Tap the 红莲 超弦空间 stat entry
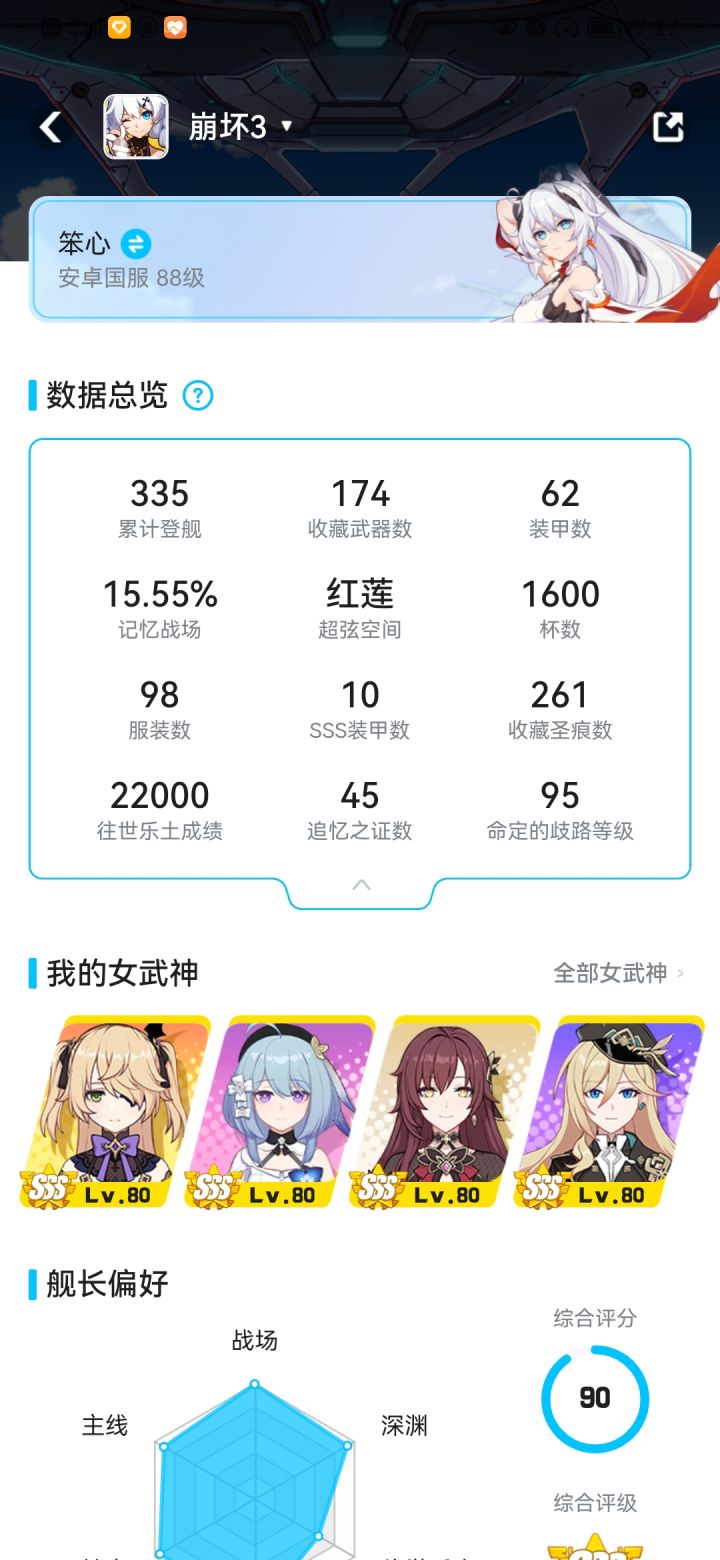 tap(360, 607)
